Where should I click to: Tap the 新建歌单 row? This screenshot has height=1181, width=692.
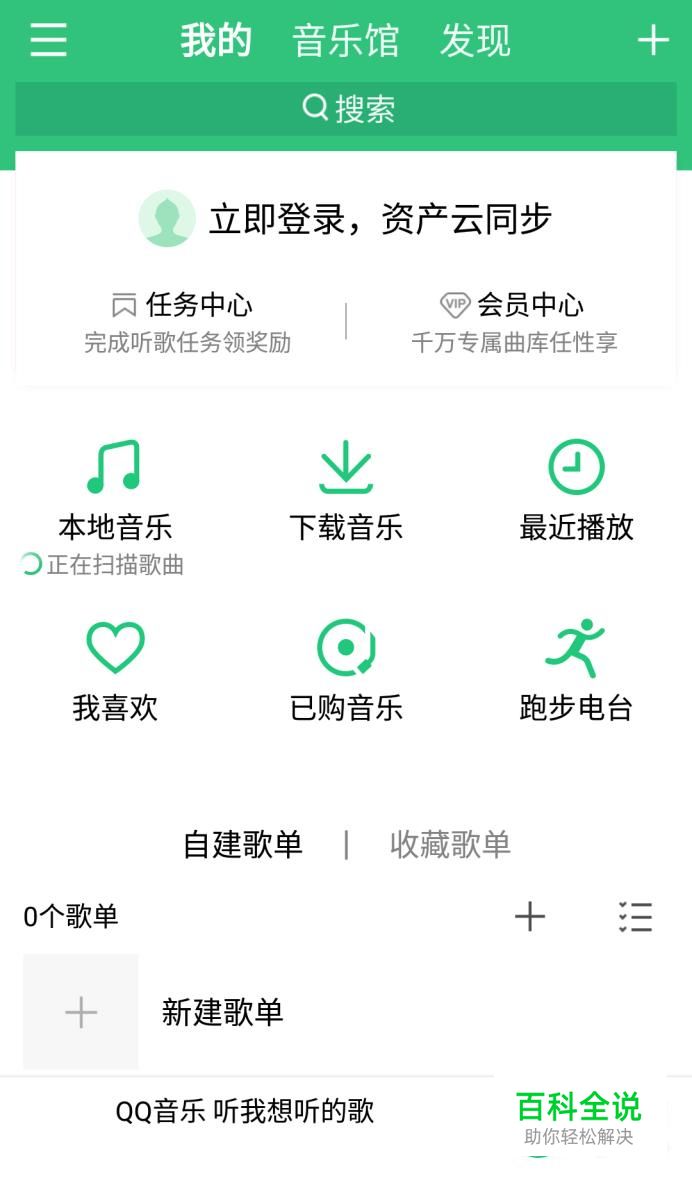(222, 1012)
